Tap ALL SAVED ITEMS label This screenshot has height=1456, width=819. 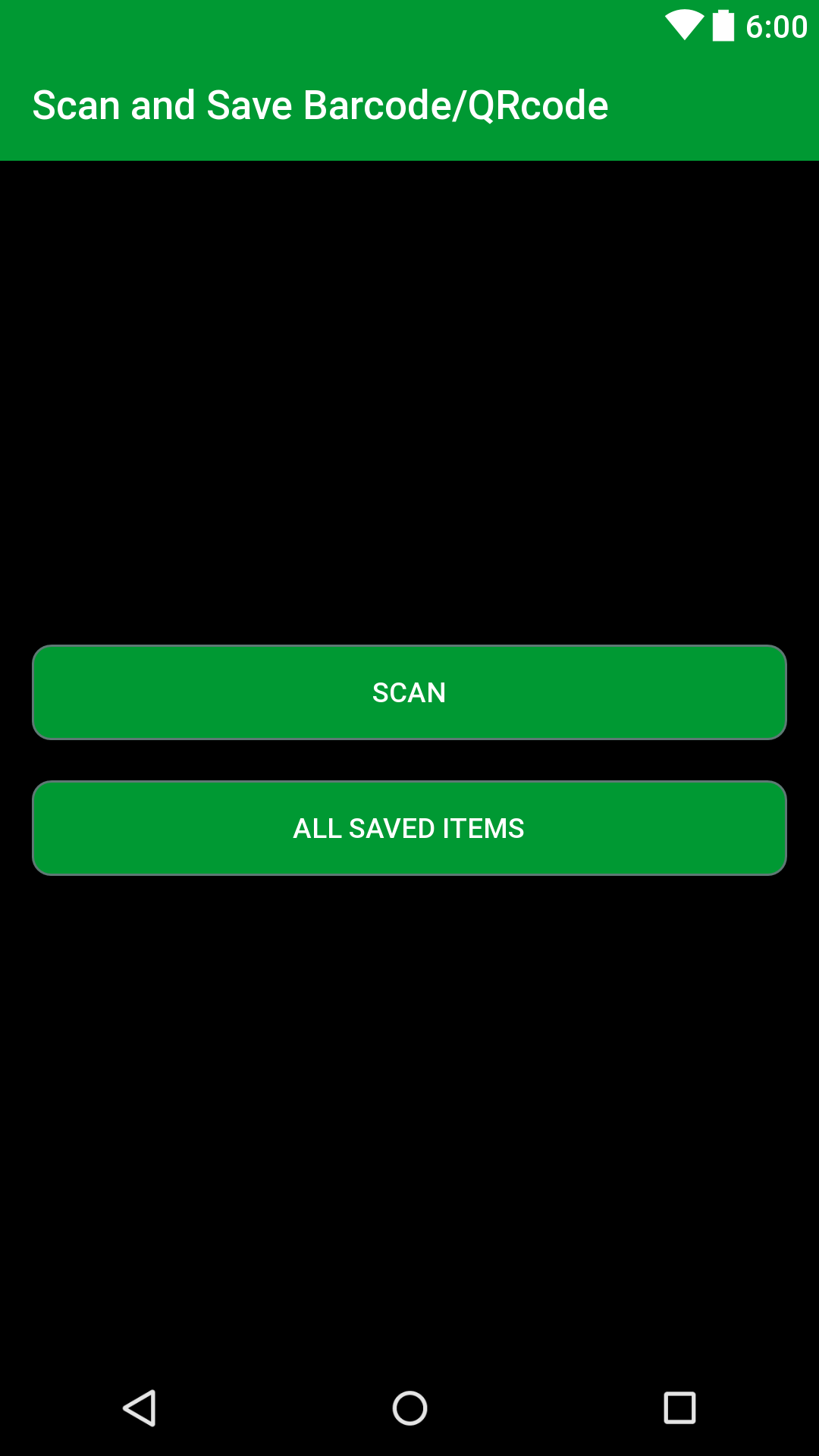(x=409, y=827)
